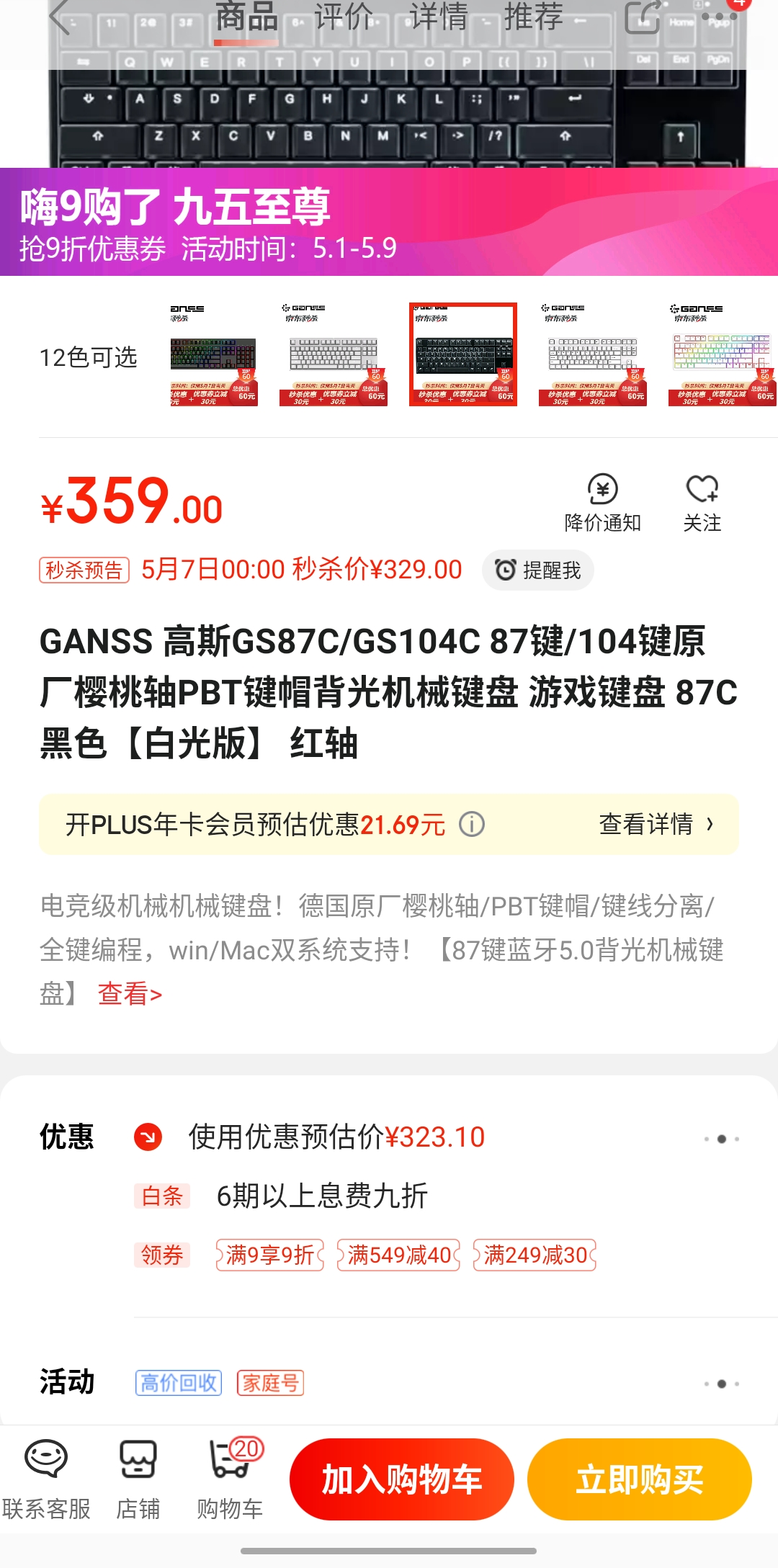Claim the 满249减30 coupon
The height and width of the screenshot is (1568, 778).
pyautogui.click(x=535, y=1255)
